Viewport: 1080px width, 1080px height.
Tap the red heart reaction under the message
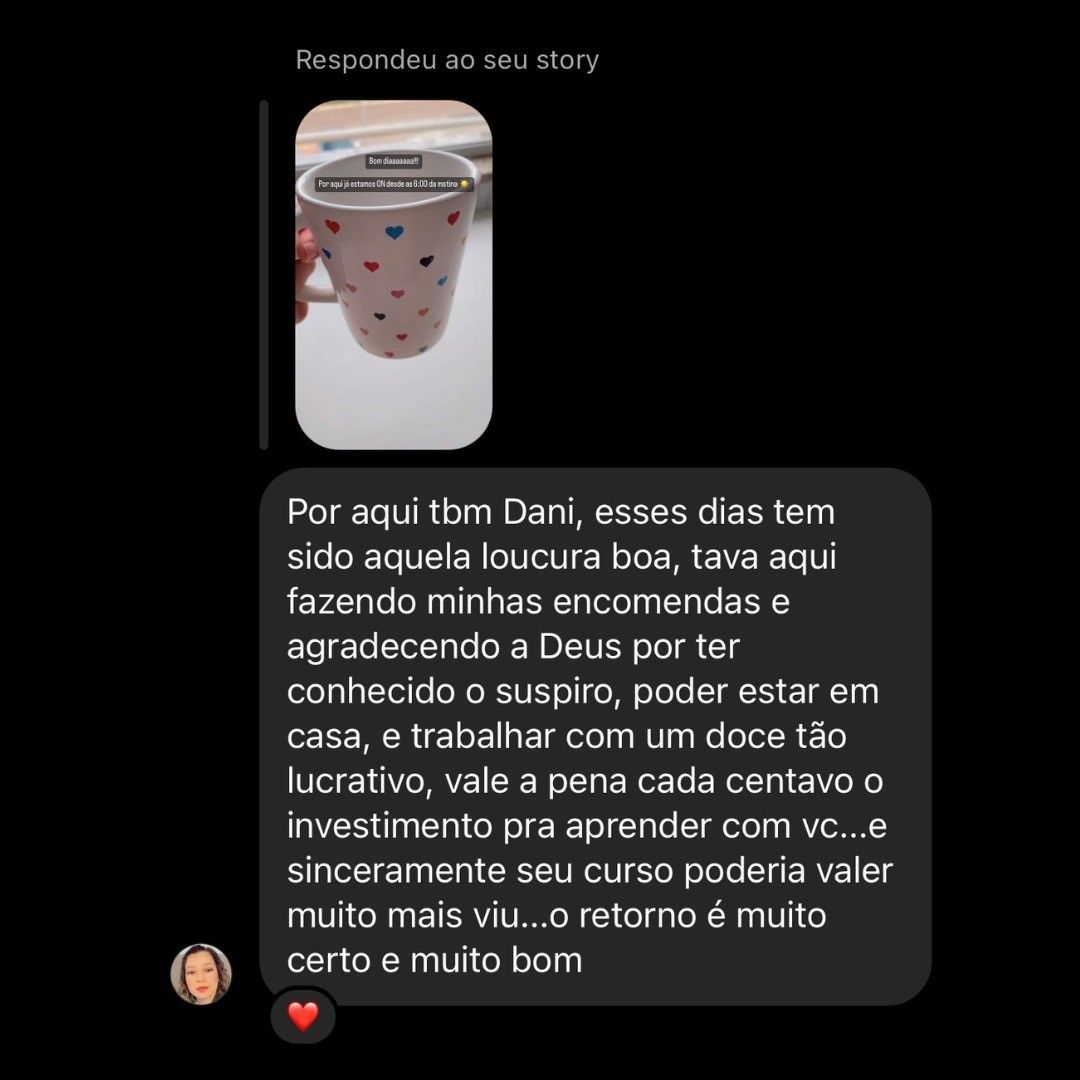tap(303, 1016)
